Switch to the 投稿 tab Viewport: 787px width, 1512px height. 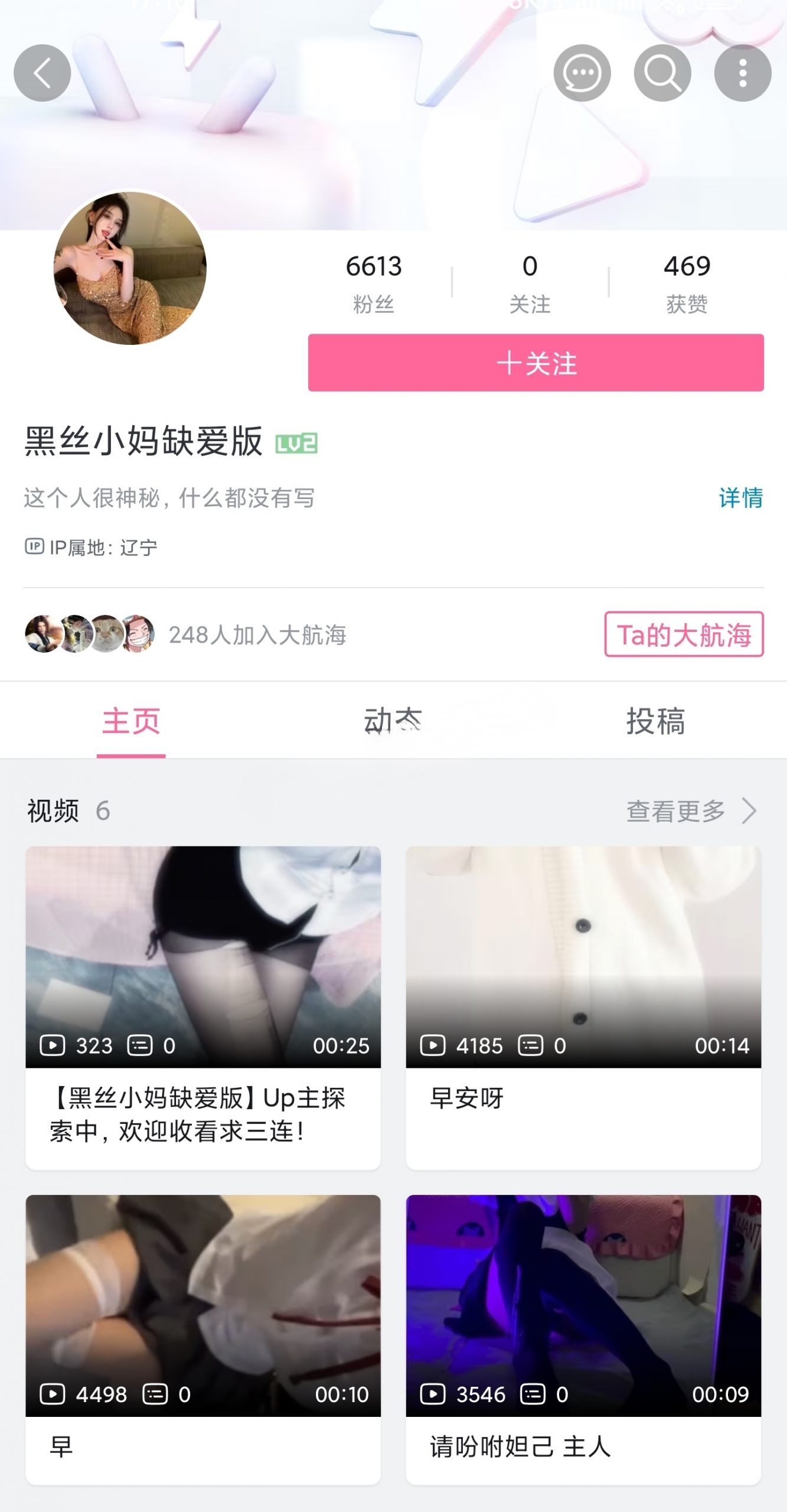click(655, 721)
